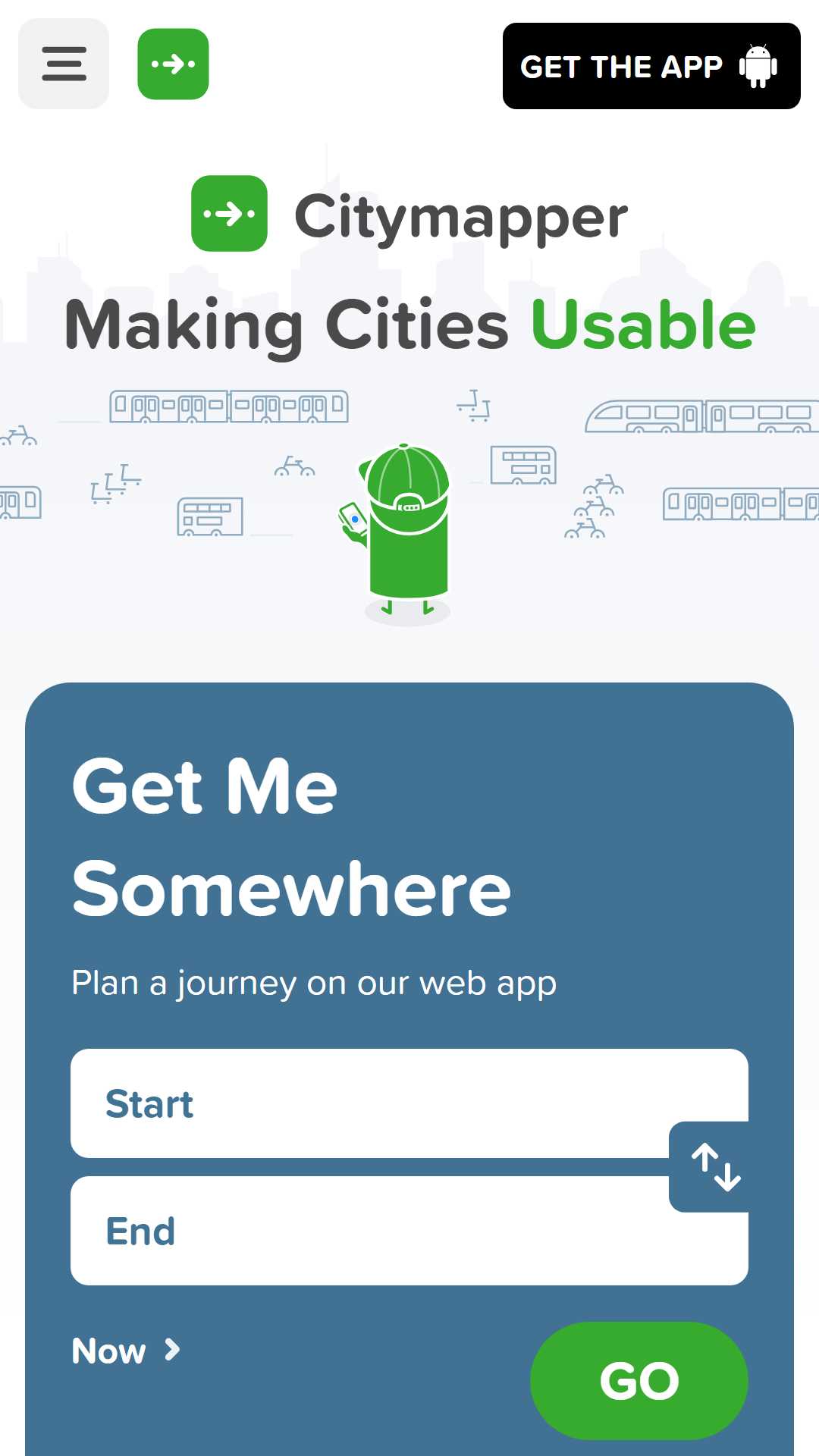
Task: Tap the Get The App button
Action: [x=651, y=66]
